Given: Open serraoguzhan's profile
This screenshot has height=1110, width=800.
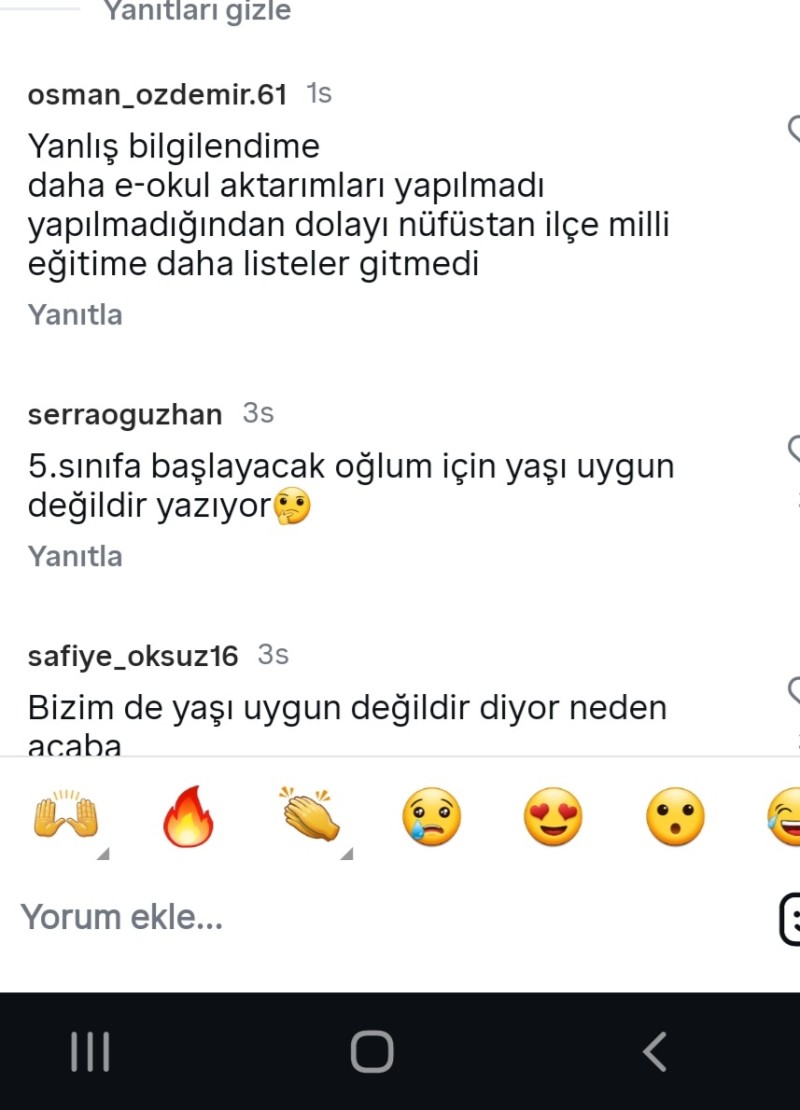Looking at the screenshot, I should [125, 414].
